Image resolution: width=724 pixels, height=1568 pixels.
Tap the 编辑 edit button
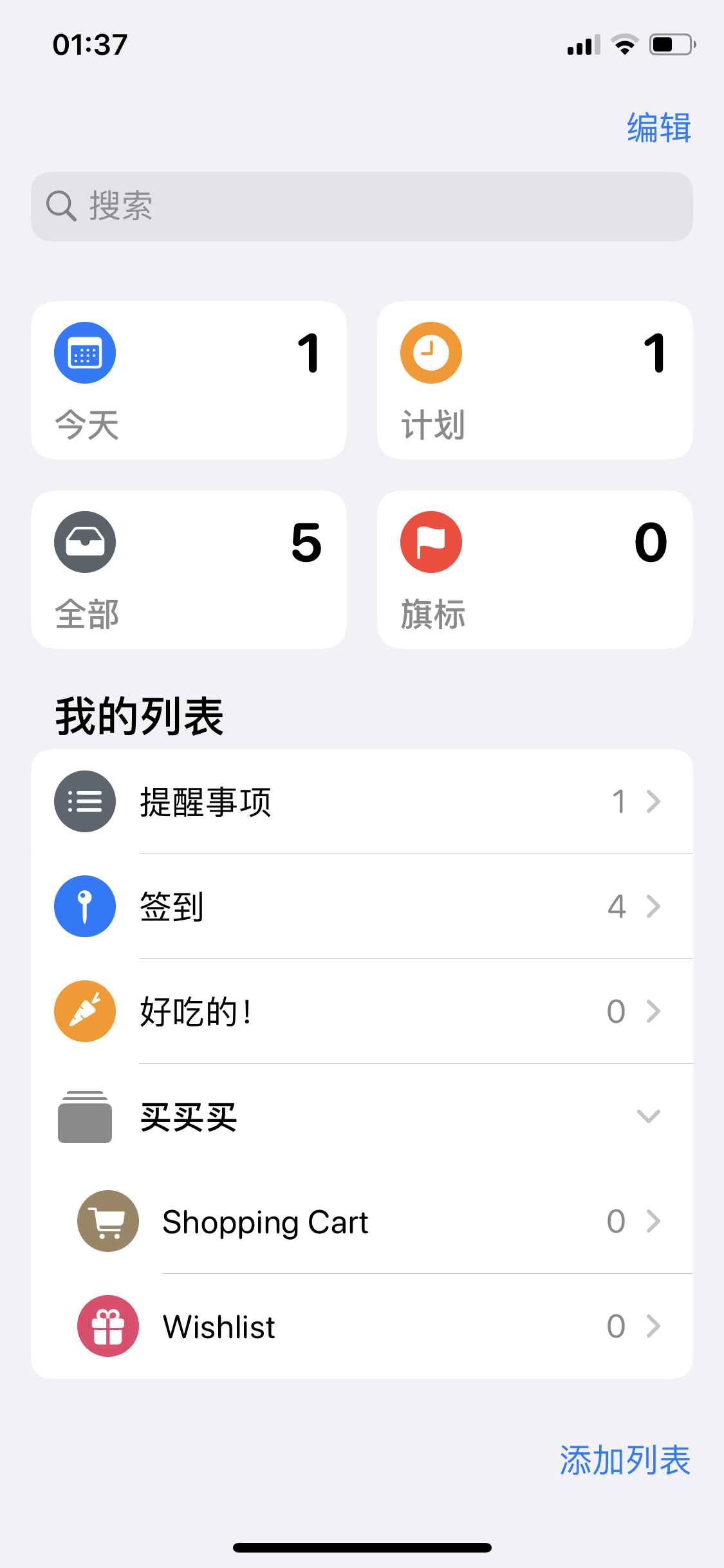(x=658, y=127)
